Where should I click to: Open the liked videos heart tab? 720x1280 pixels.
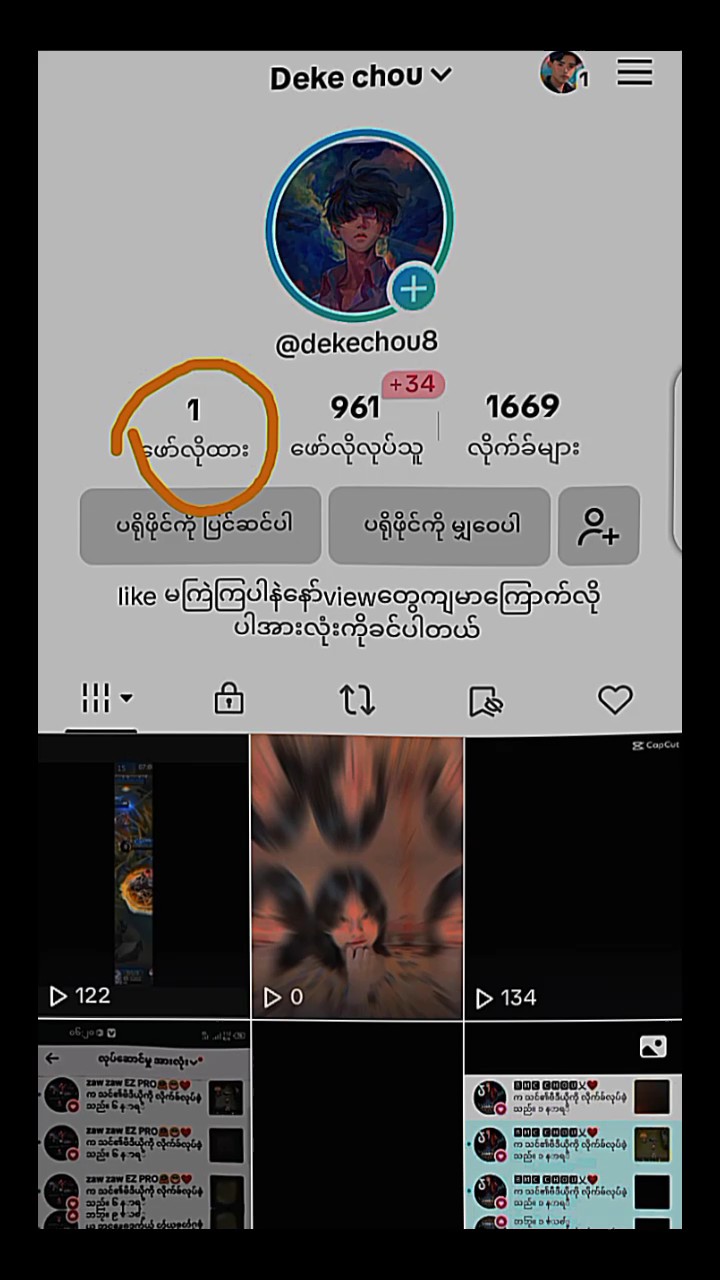pos(615,700)
